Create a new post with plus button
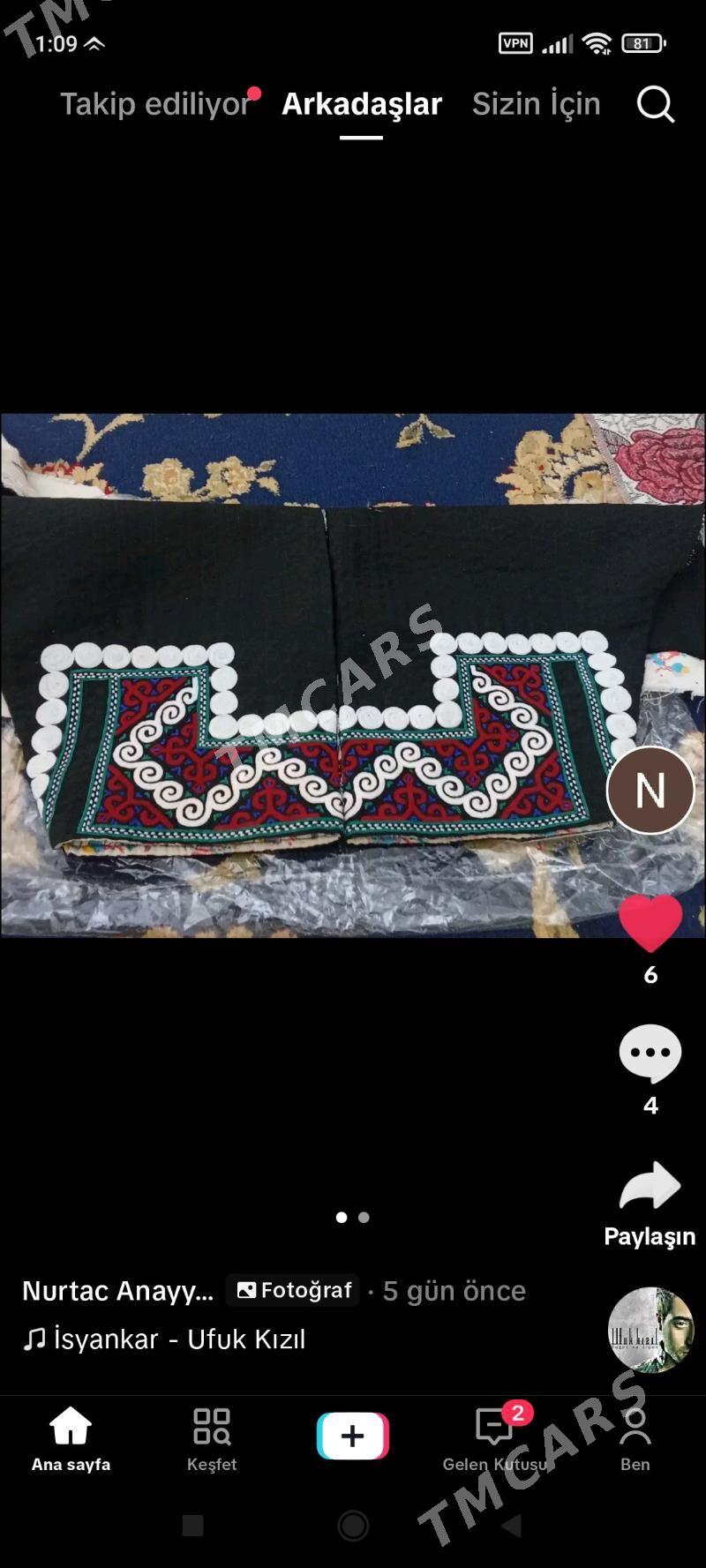The image size is (706, 1568). pos(353,1436)
